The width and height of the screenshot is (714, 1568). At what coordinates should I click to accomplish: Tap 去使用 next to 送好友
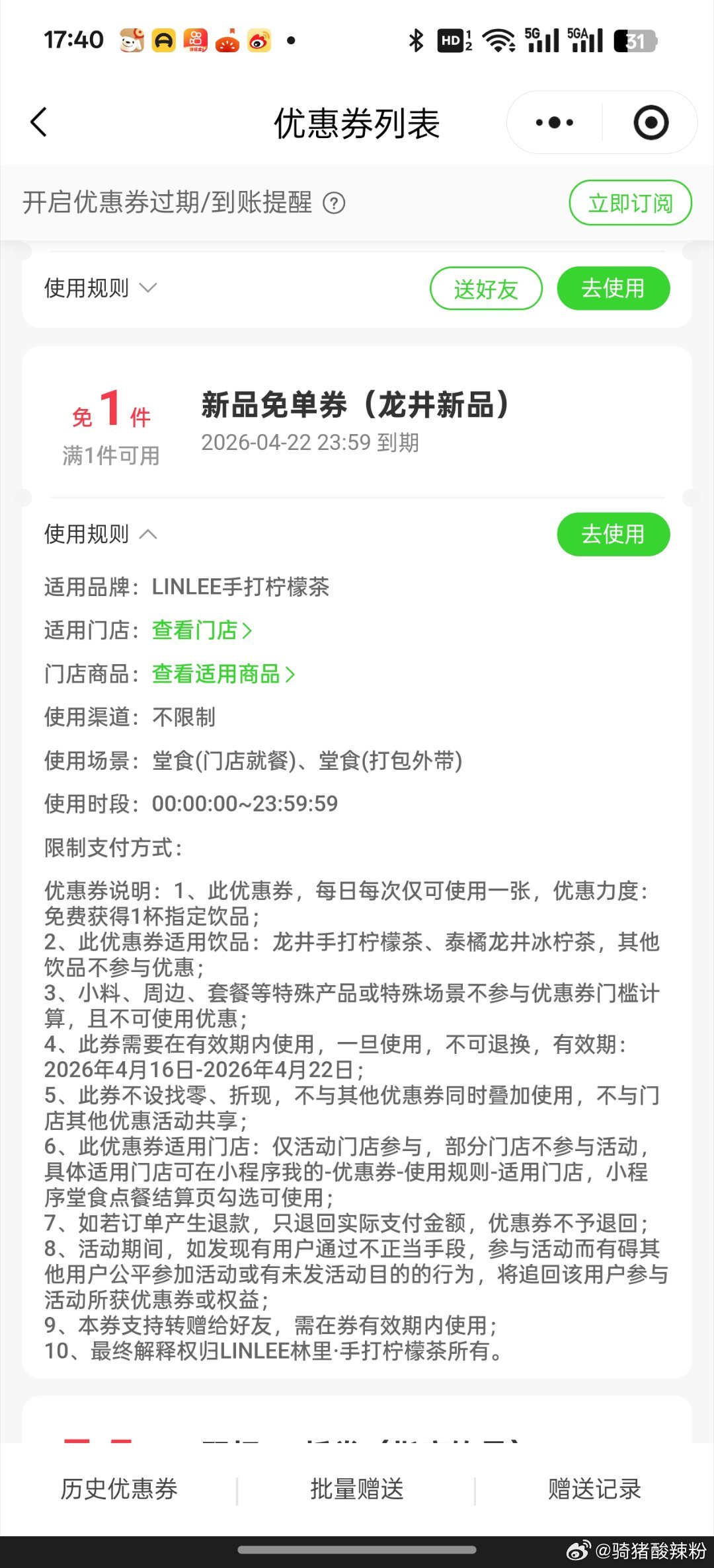coord(613,289)
